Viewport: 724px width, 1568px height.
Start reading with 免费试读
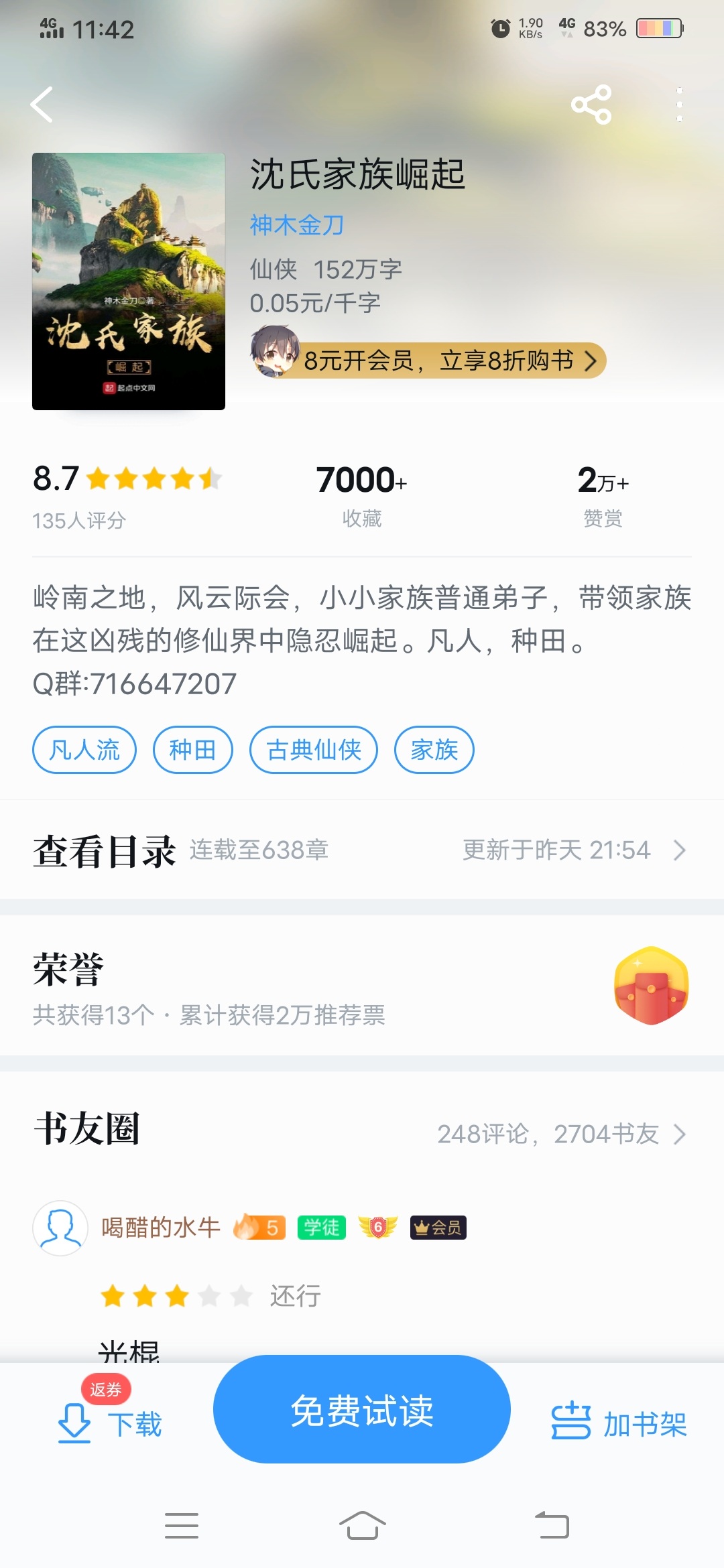362,1410
